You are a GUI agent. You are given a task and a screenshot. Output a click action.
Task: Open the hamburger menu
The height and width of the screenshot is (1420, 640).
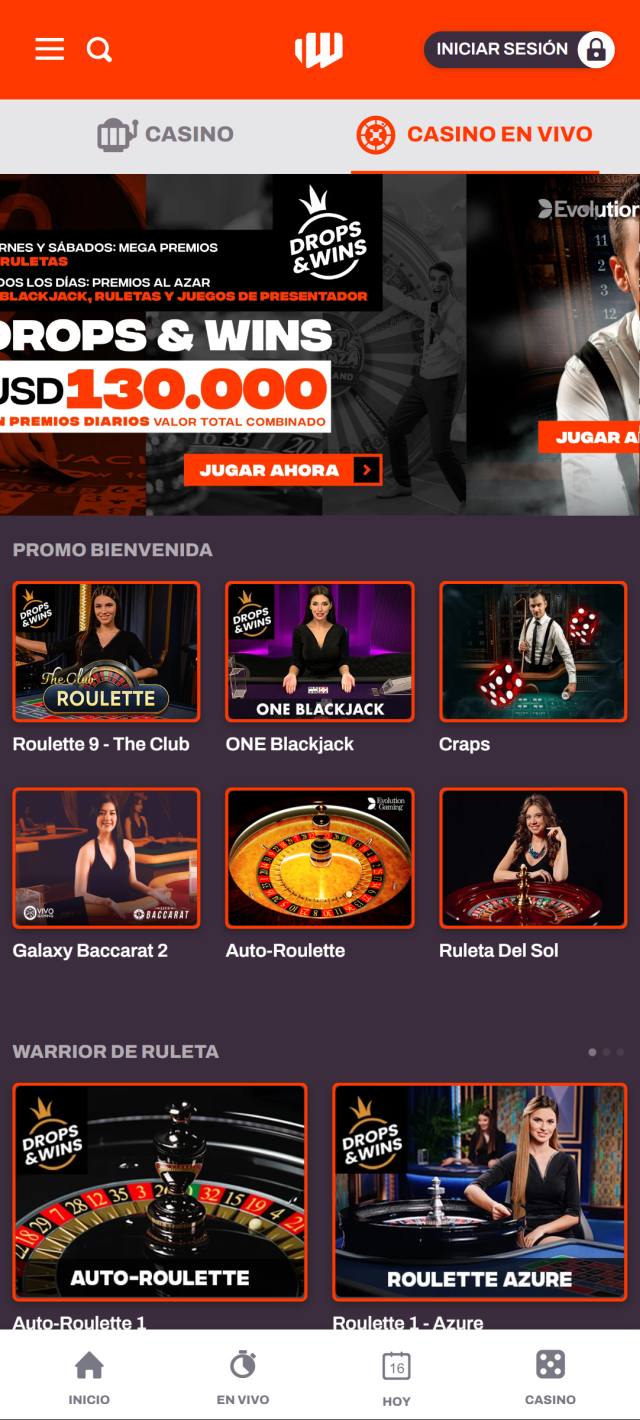tap(49, 49)
